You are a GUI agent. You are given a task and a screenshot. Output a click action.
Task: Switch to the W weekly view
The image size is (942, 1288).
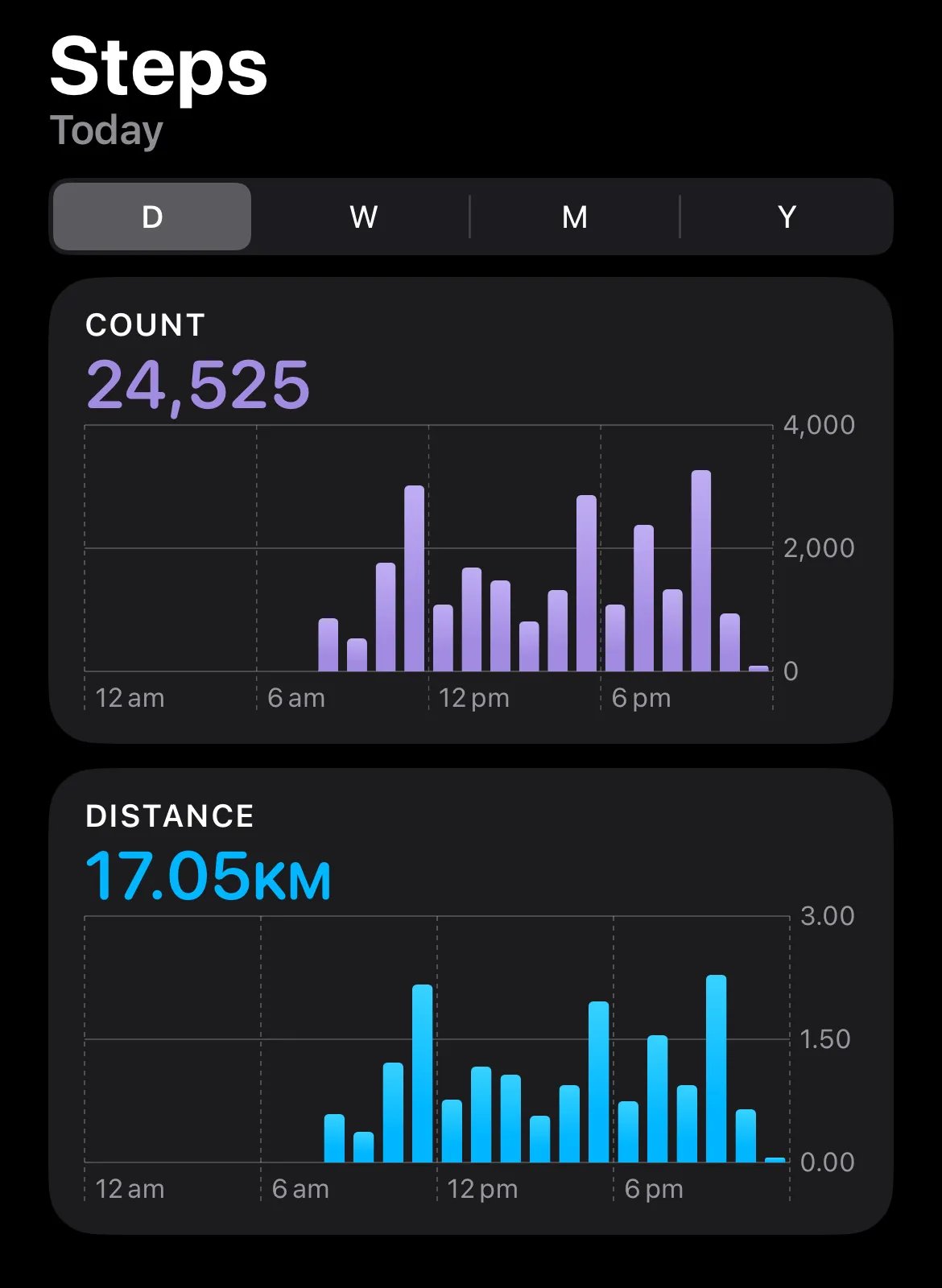click(363, 217)
